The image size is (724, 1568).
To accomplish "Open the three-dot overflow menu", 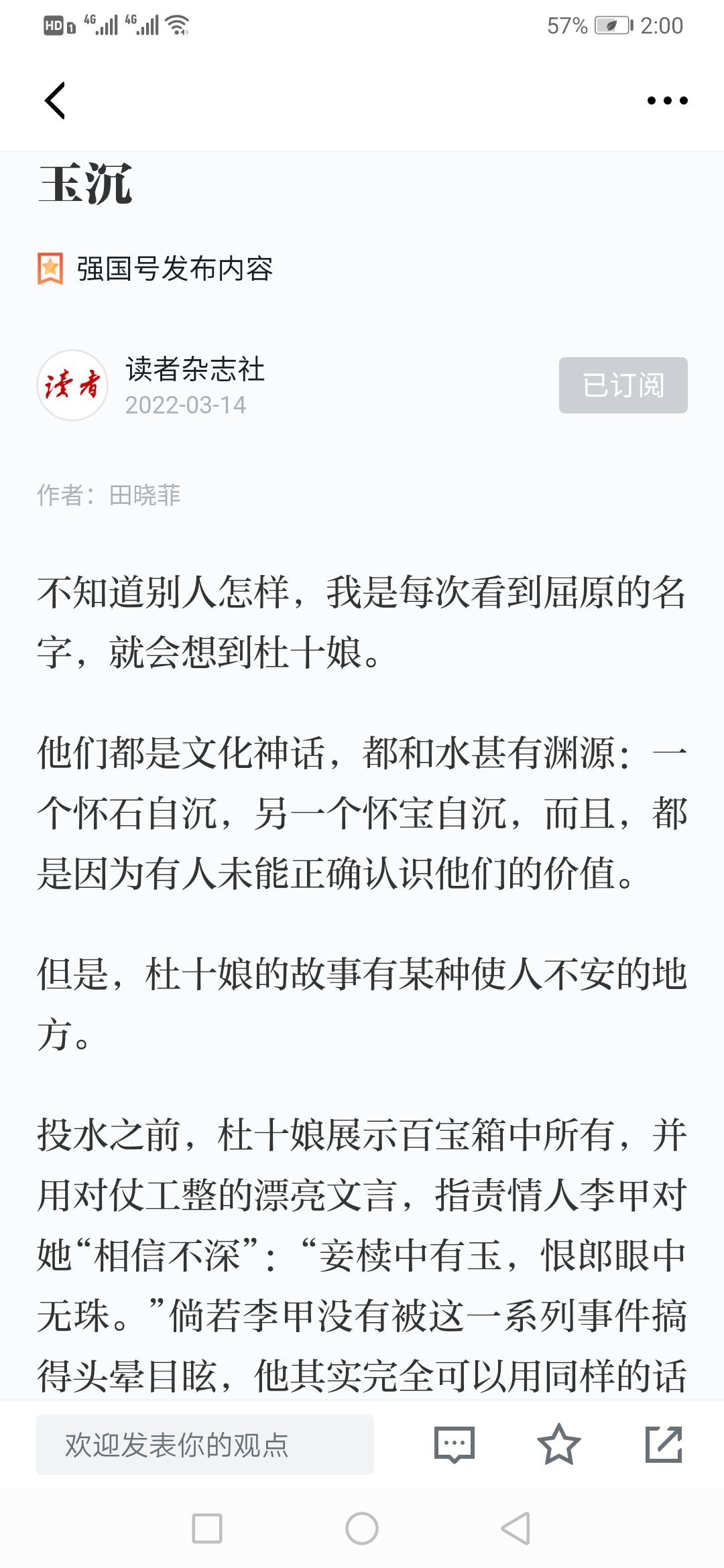I will tap(667, 101).
